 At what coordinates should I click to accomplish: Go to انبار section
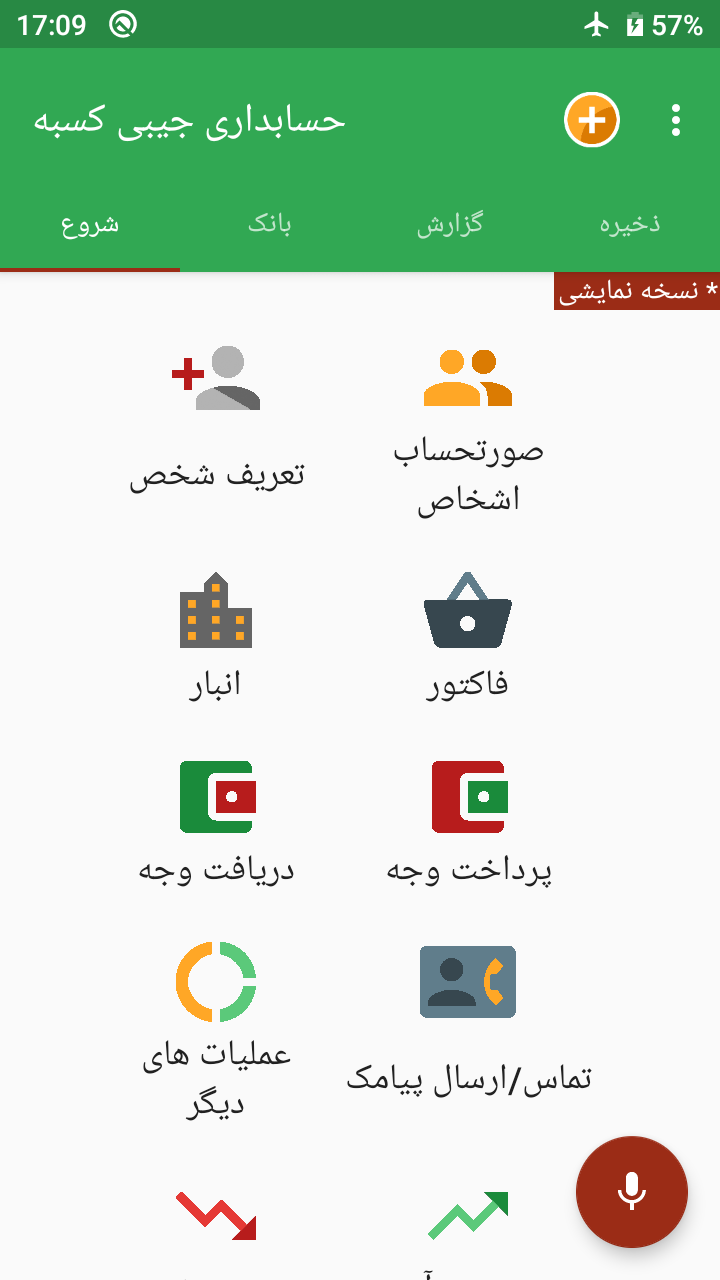(216, 635)
